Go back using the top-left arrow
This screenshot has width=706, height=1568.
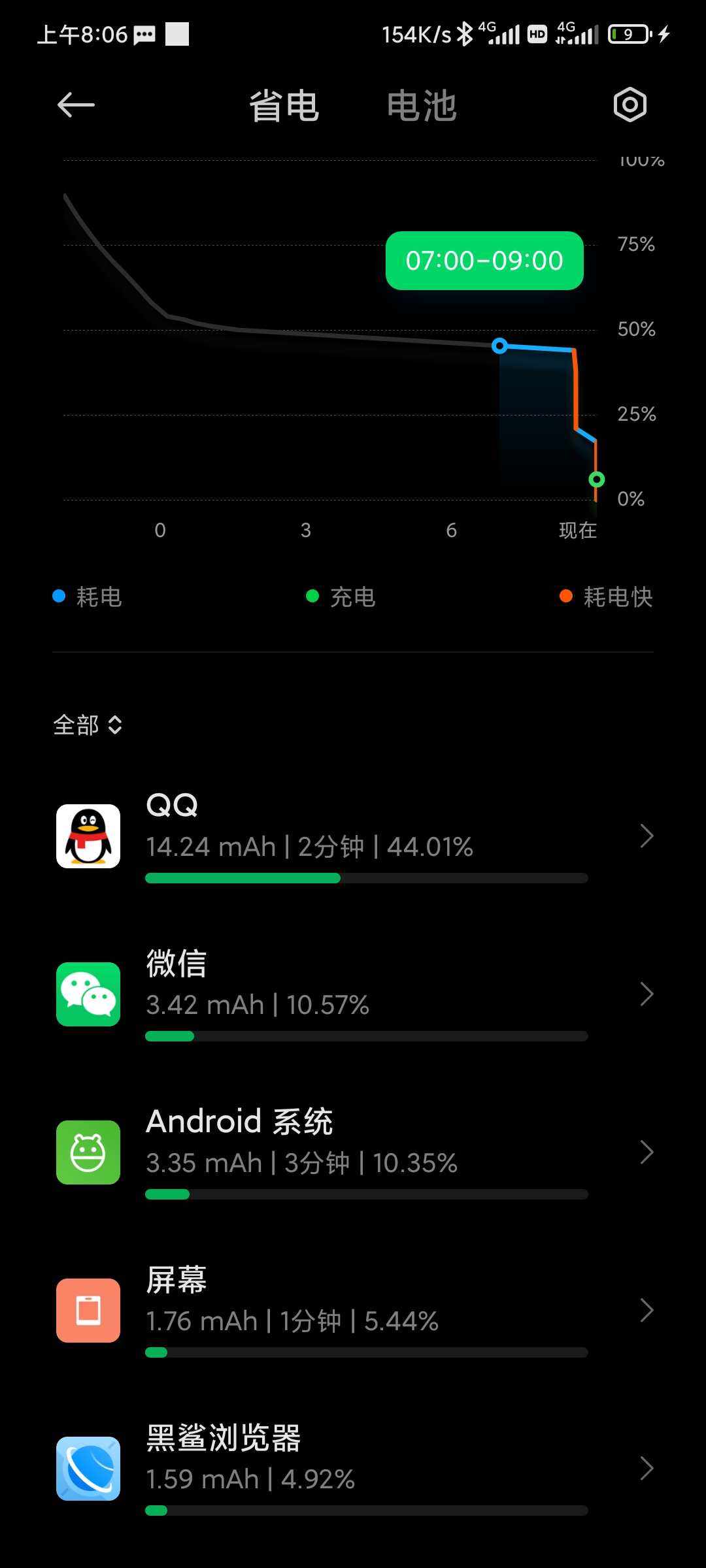point(76,105)
